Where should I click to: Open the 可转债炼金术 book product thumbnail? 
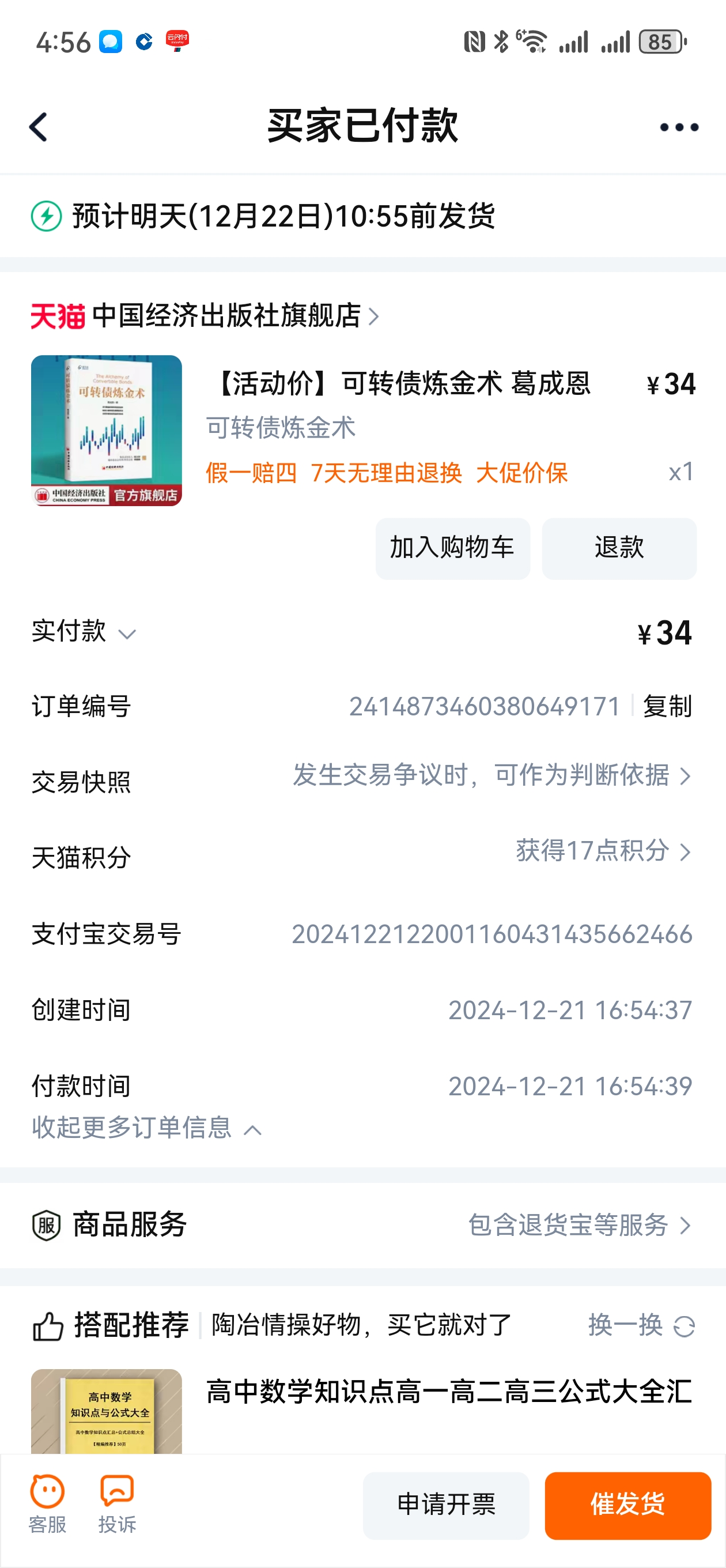click(x=107, y=431)
